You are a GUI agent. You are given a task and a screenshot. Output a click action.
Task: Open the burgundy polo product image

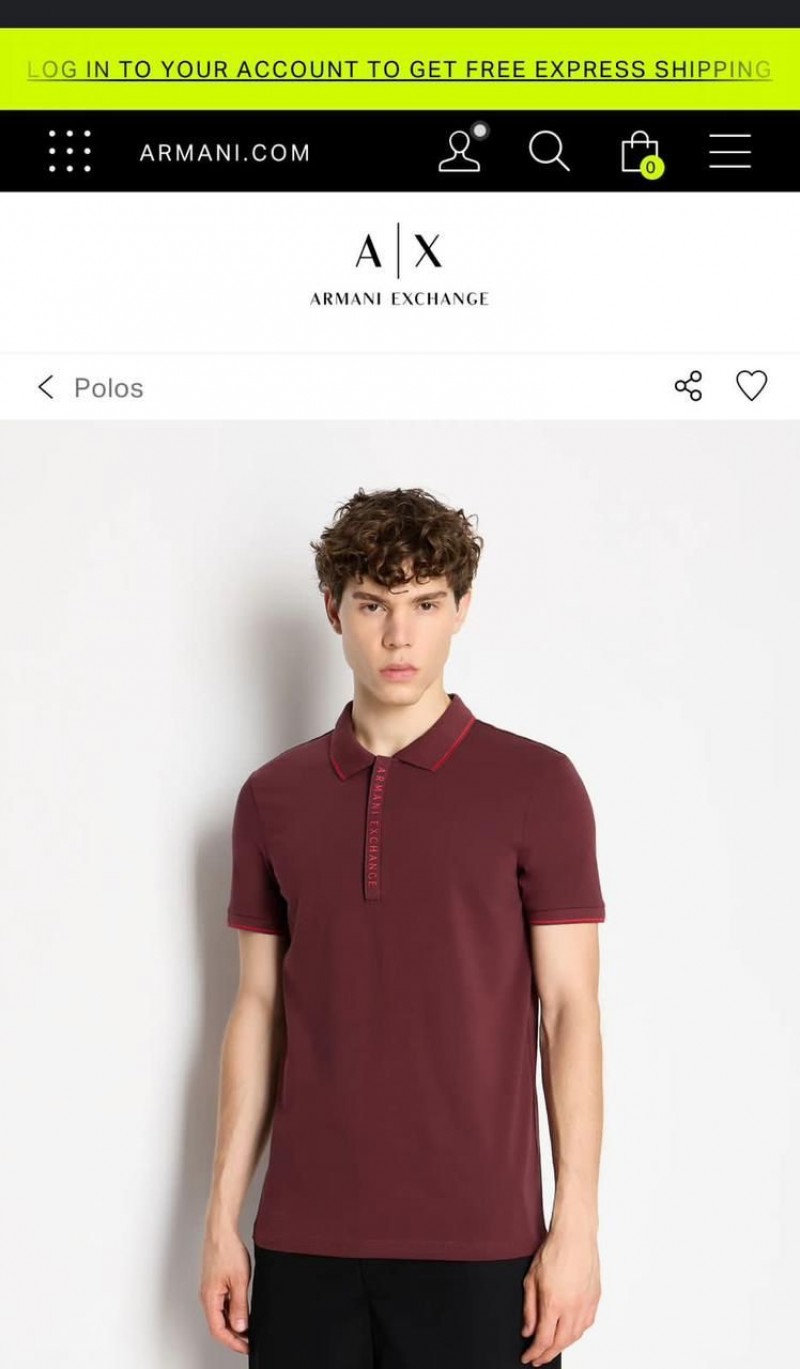point(400,895)
